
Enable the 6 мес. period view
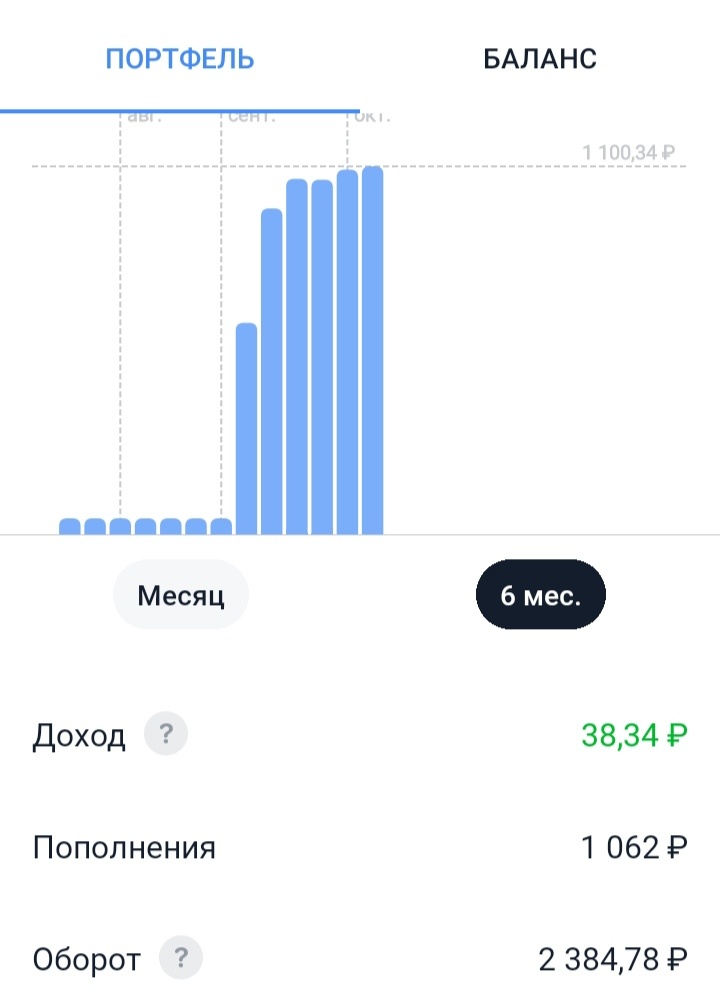pyautogui.click(x=540, y=594)
